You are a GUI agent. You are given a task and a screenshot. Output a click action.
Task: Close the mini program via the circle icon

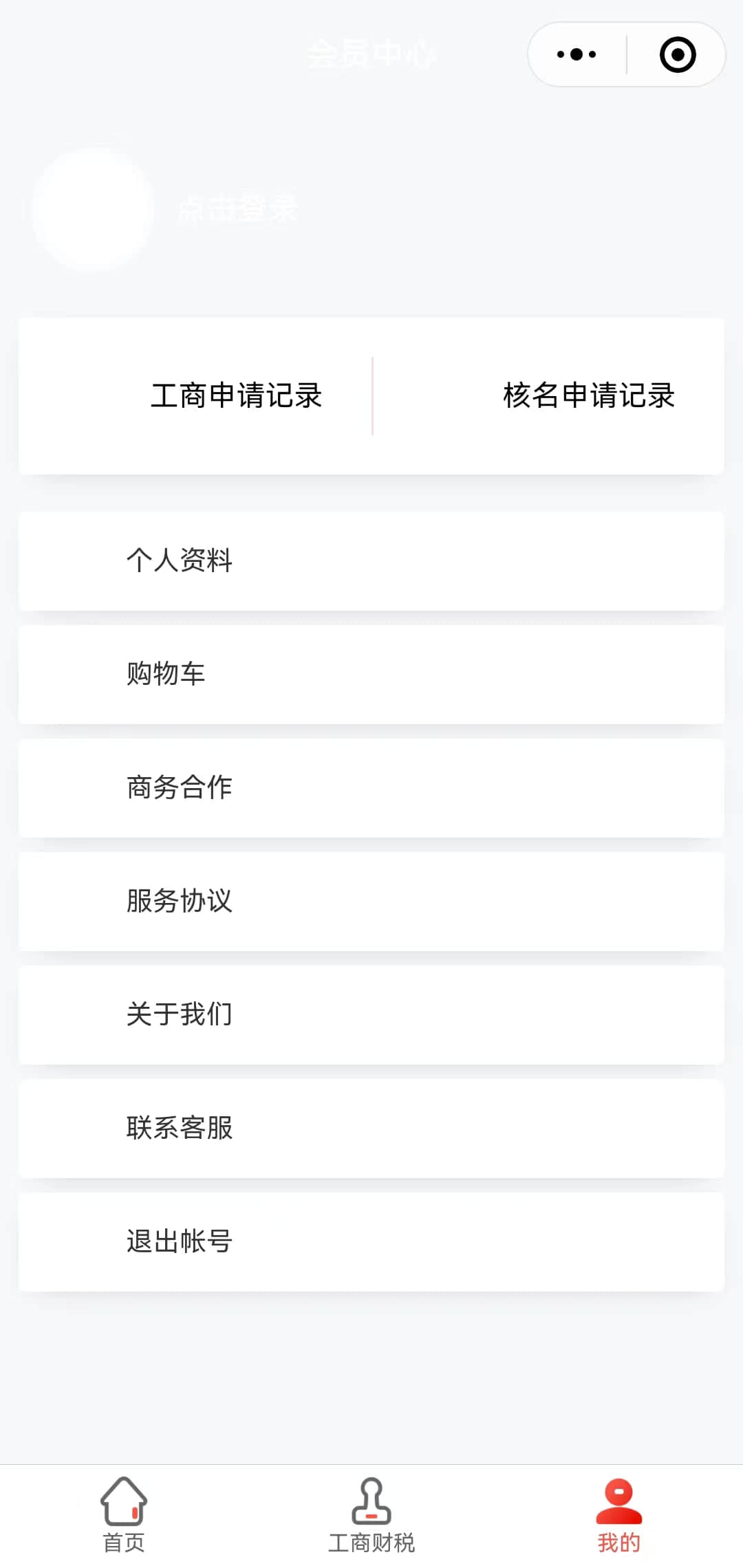tap(677, 54)
